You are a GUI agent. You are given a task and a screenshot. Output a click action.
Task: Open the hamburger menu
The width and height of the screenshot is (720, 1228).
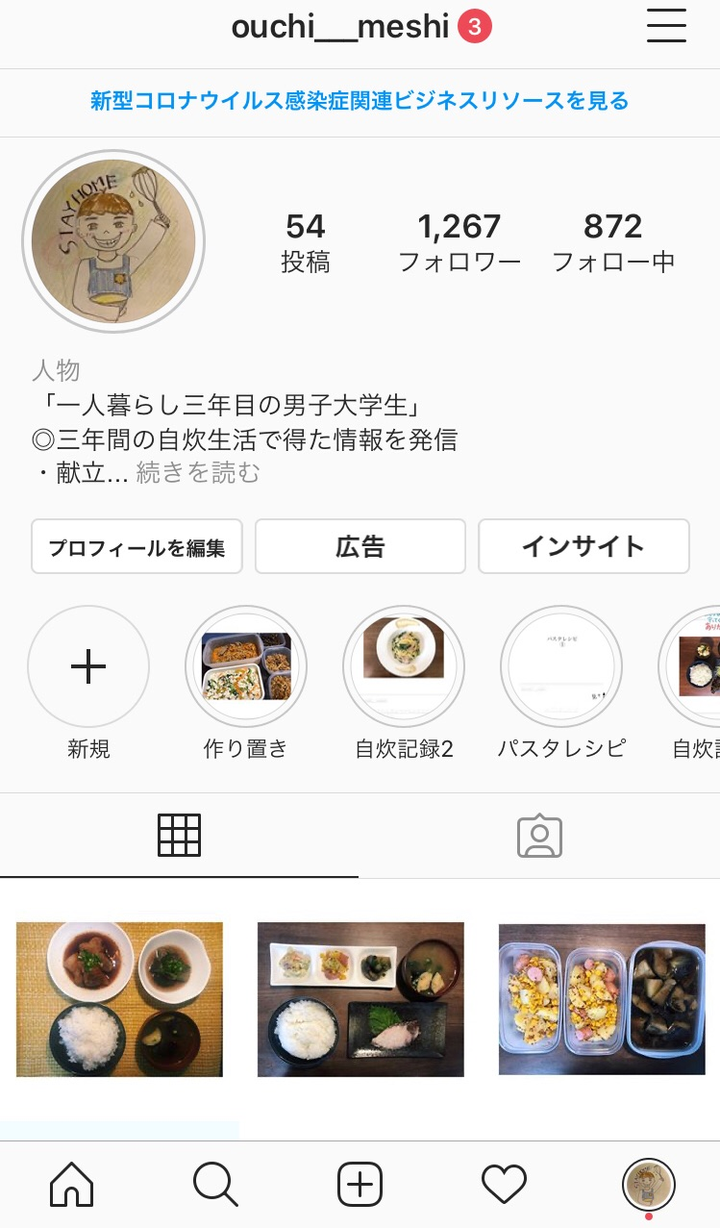point(666,26)
